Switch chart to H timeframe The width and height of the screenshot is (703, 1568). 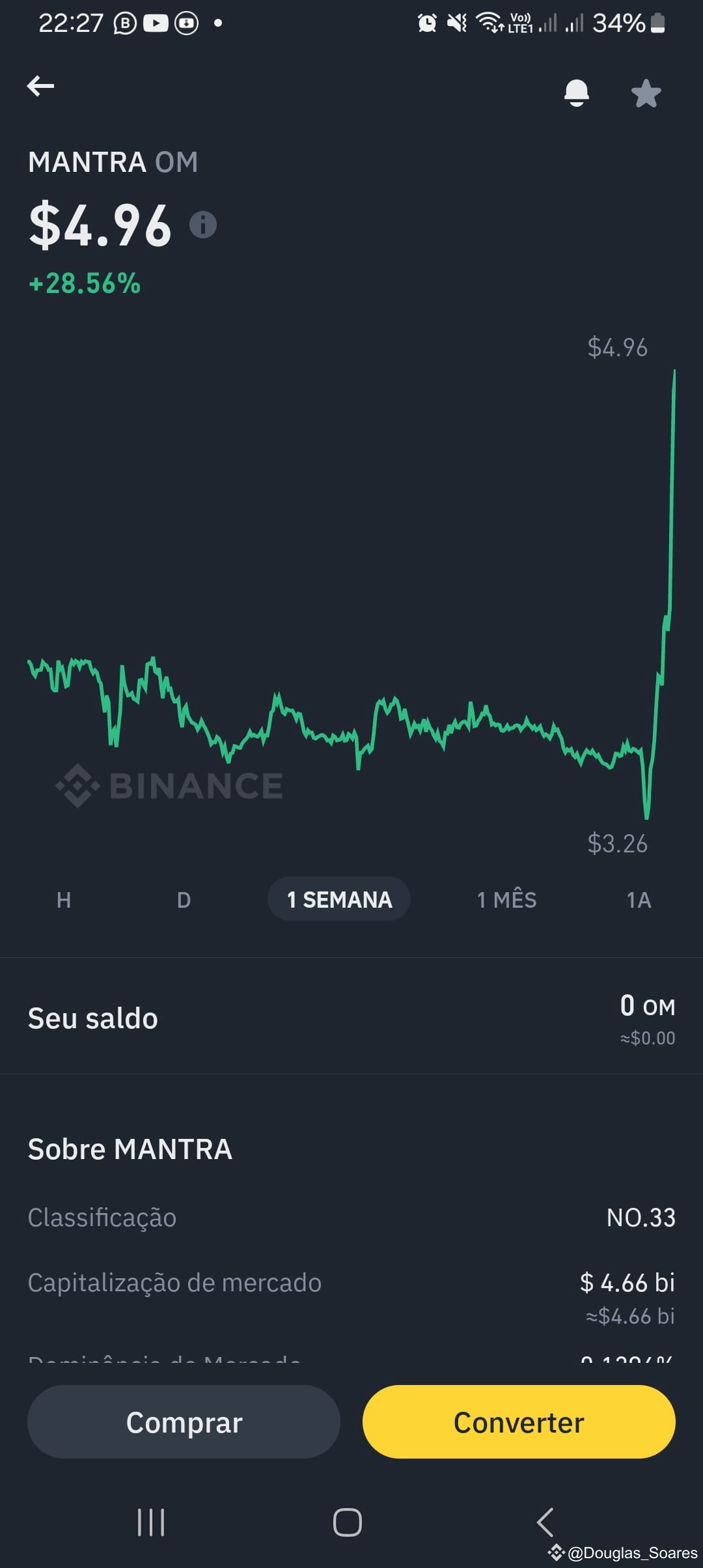click(64, 900)
